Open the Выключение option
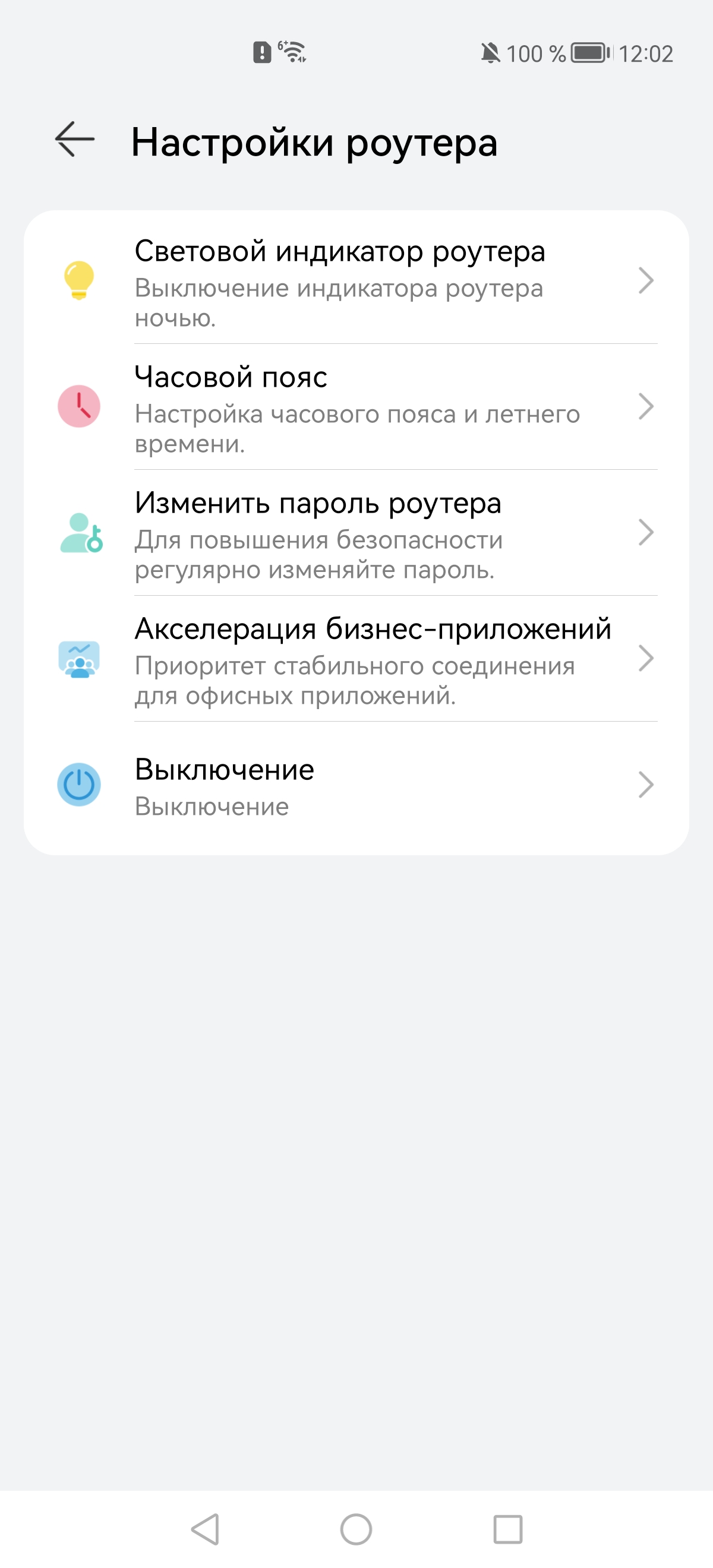Viewport: 713px width, 1568px height. click(355, 785)
